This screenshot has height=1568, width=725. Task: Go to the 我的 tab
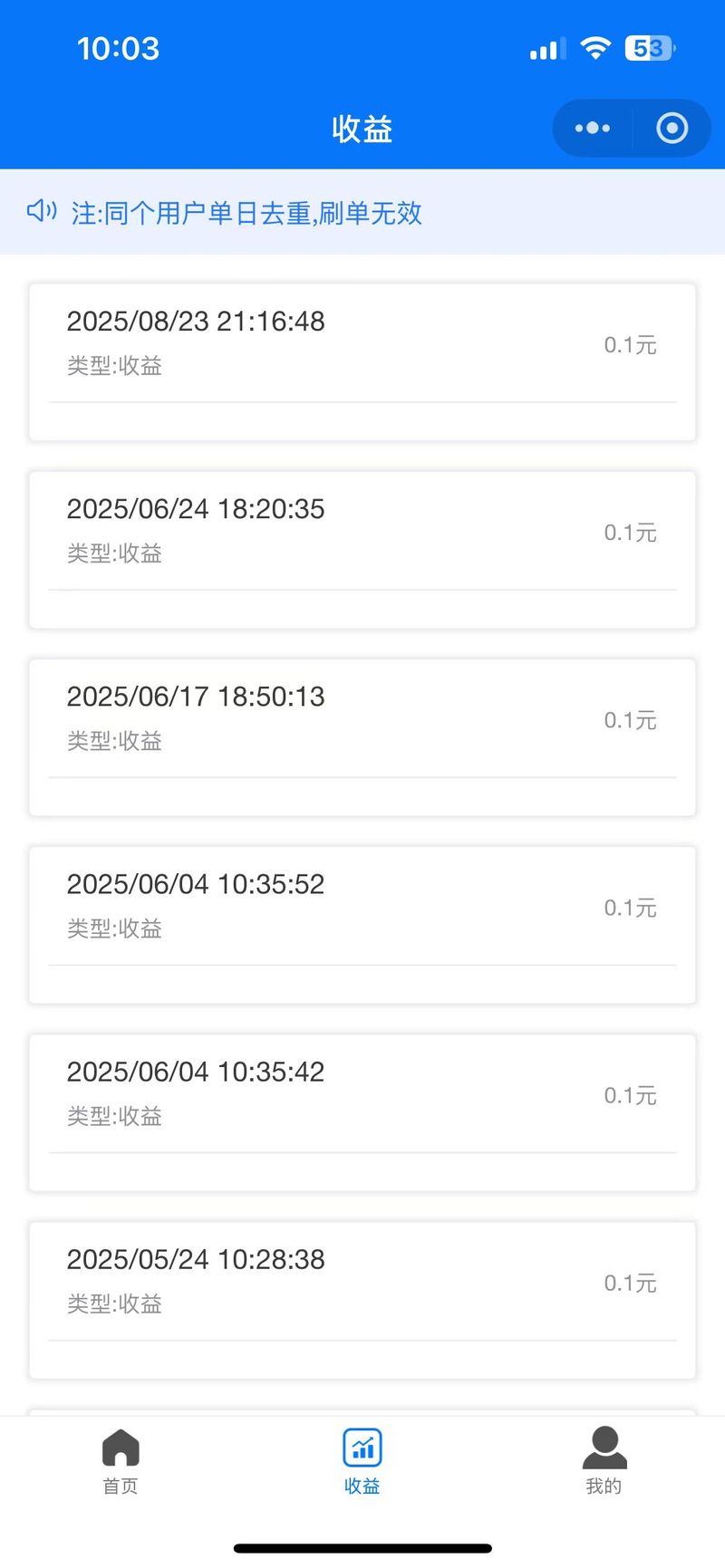pyautogui.click(x=604, y=1461)
